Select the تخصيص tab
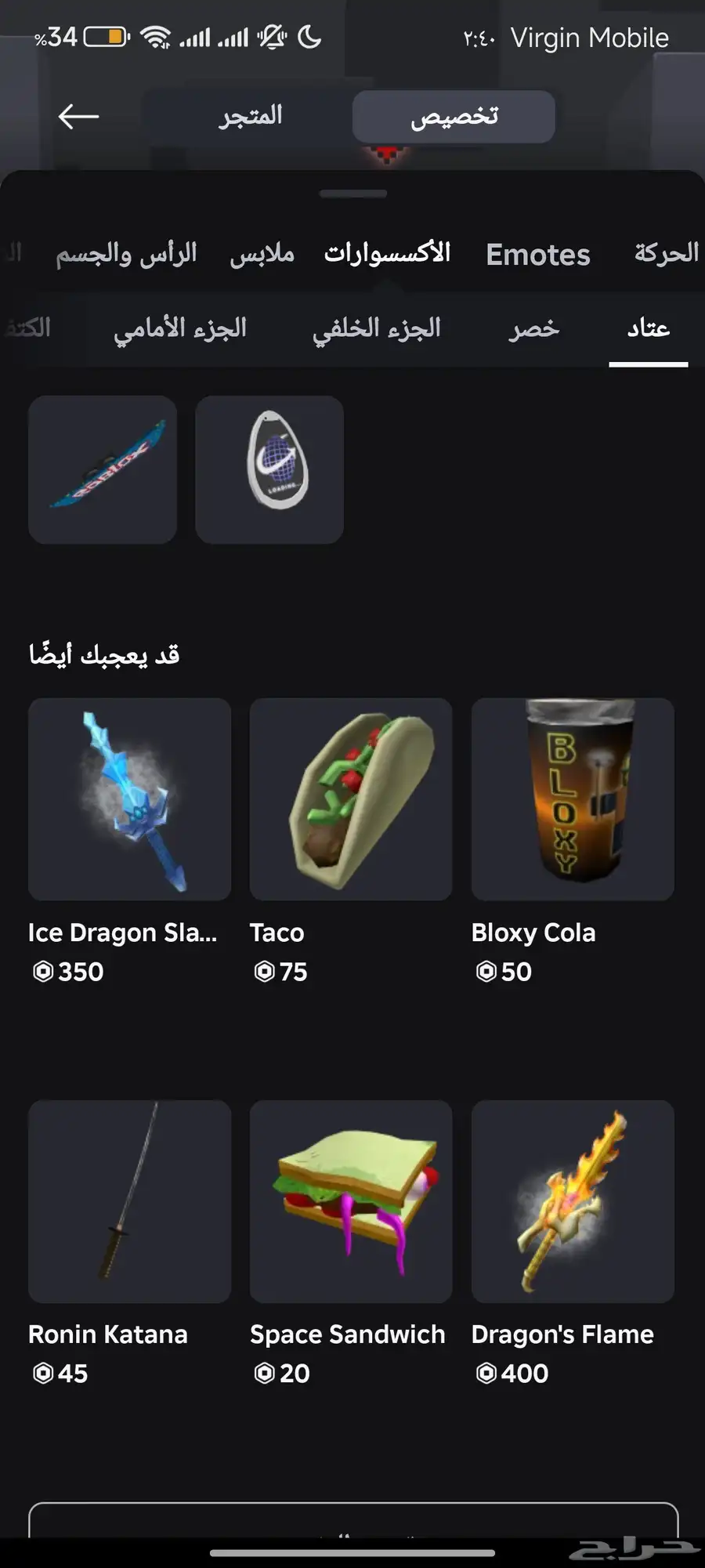The height and width of the screenshot is (1568, 705). pyautogui.click(x=454, y=117)
